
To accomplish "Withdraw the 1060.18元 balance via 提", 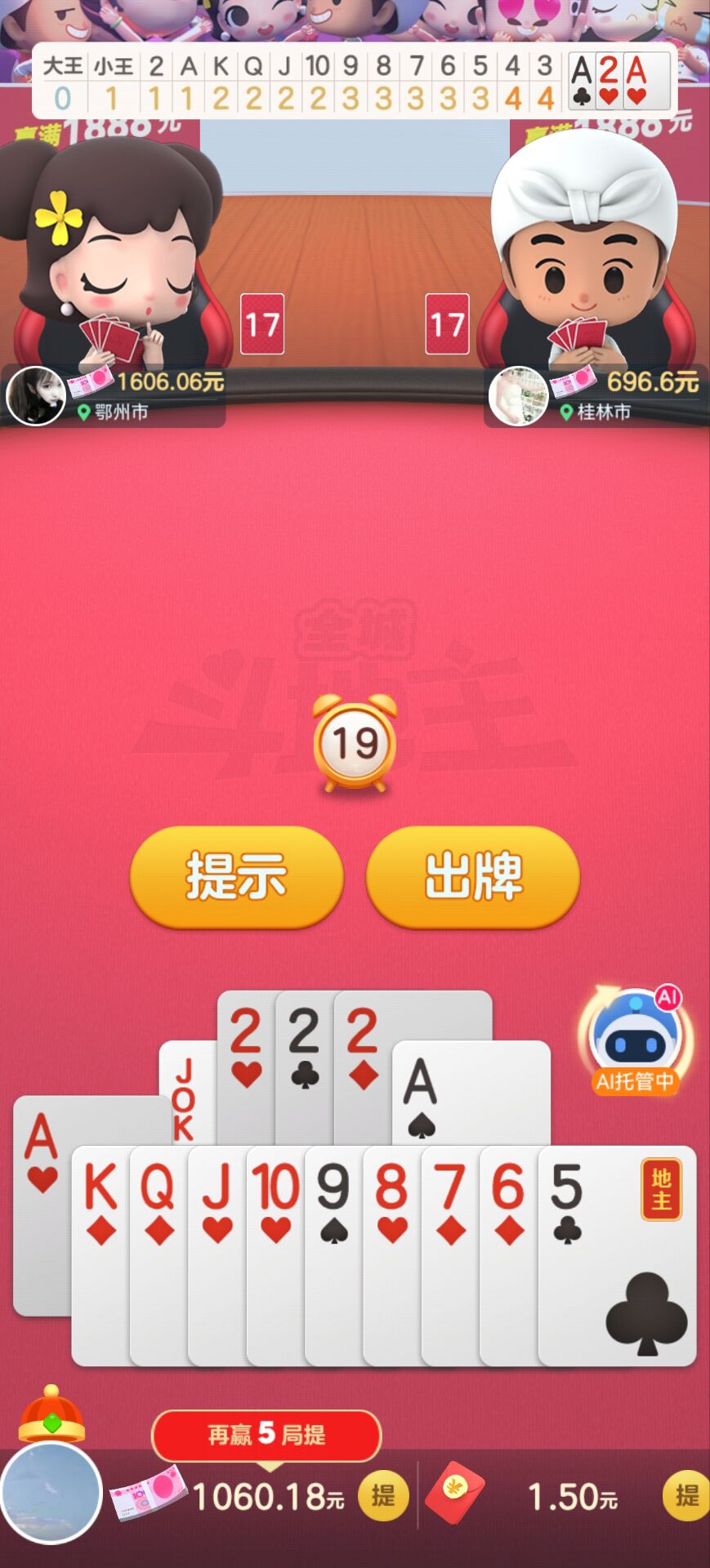I will pyautogui.click(x=383, y=1495).
